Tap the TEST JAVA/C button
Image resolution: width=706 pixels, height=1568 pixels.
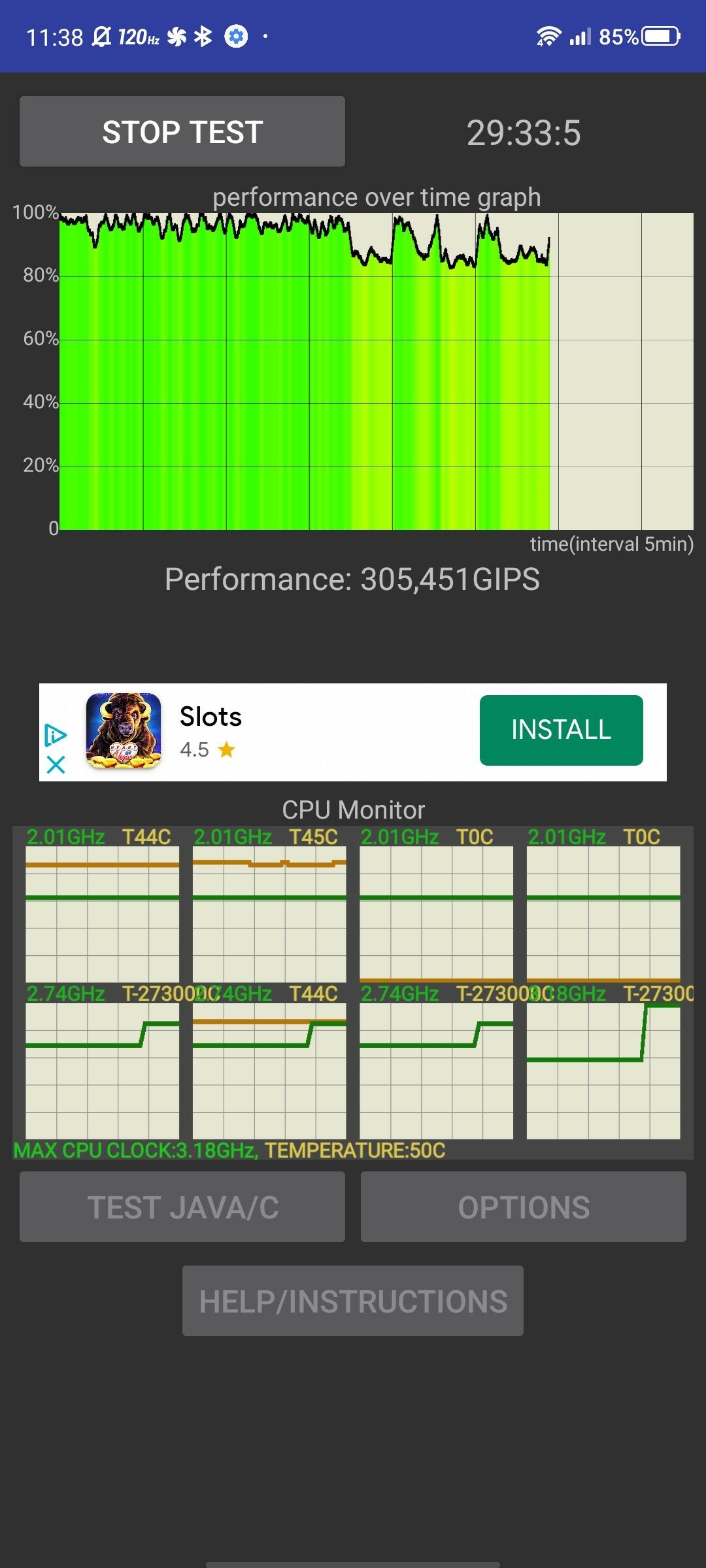click(x=182, y=1207)
